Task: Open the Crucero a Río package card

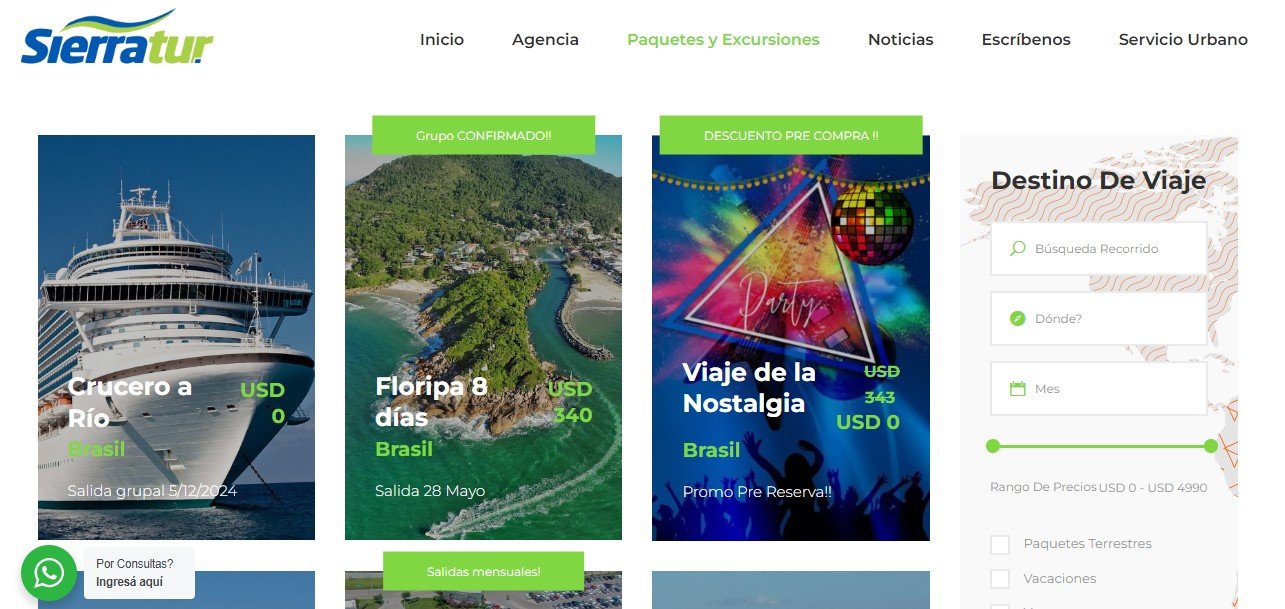Action: pos(176,337)
